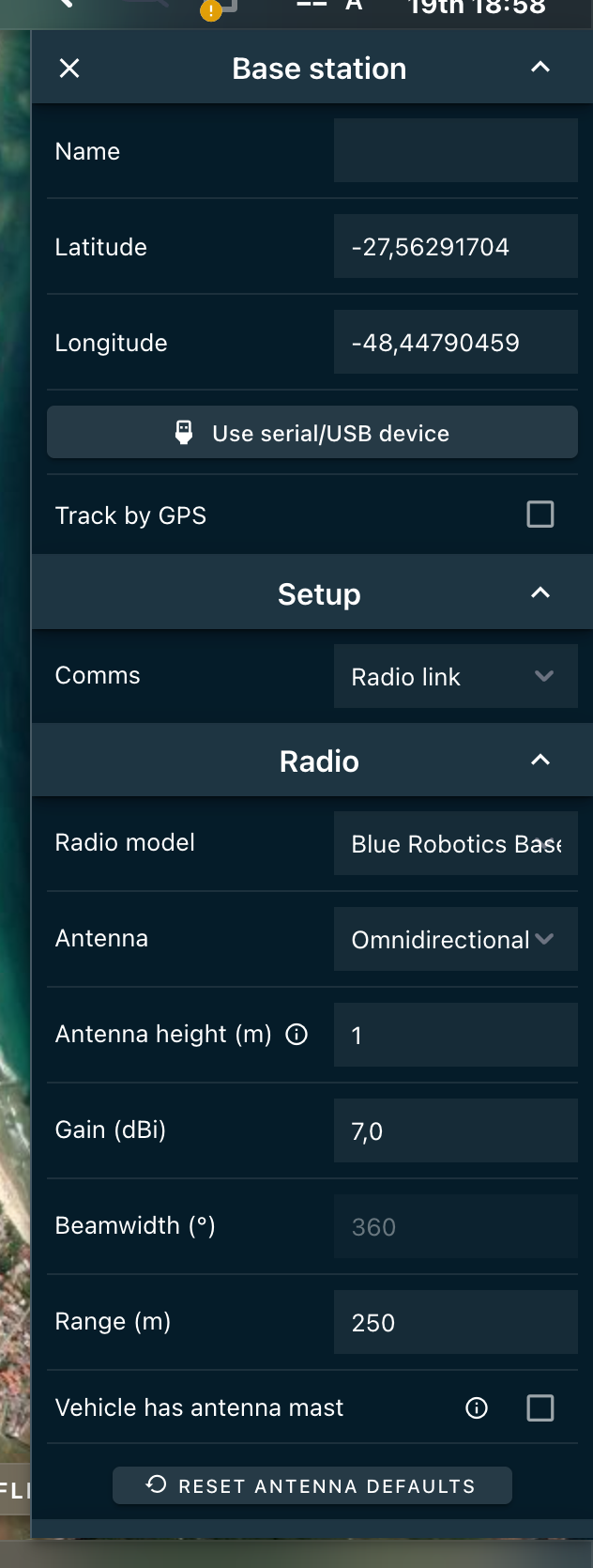Edit the Gain (dBi) field
Screen dimensions: 593x1568
coord(455,1130)
